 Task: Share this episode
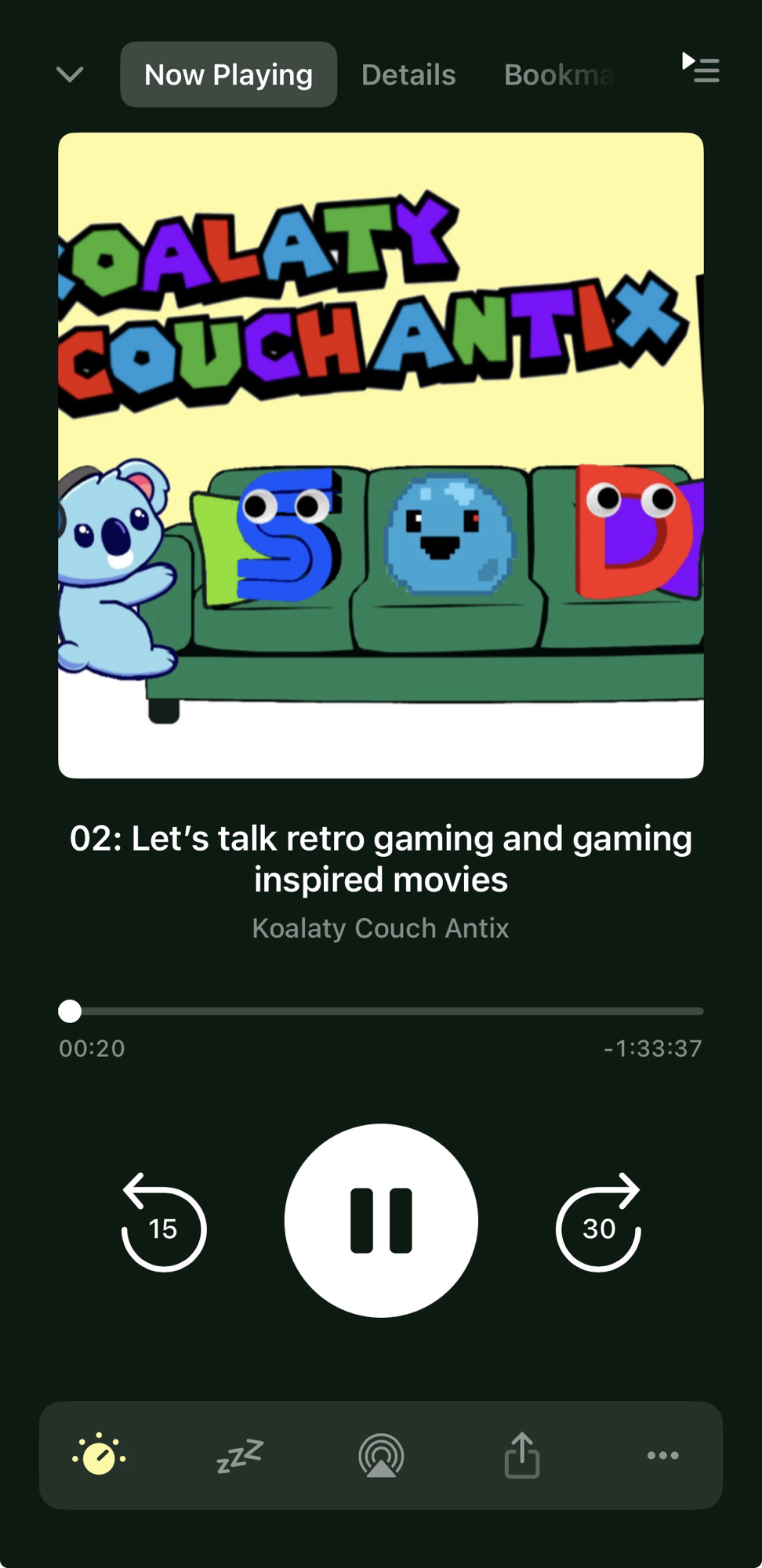(522, 1455)
